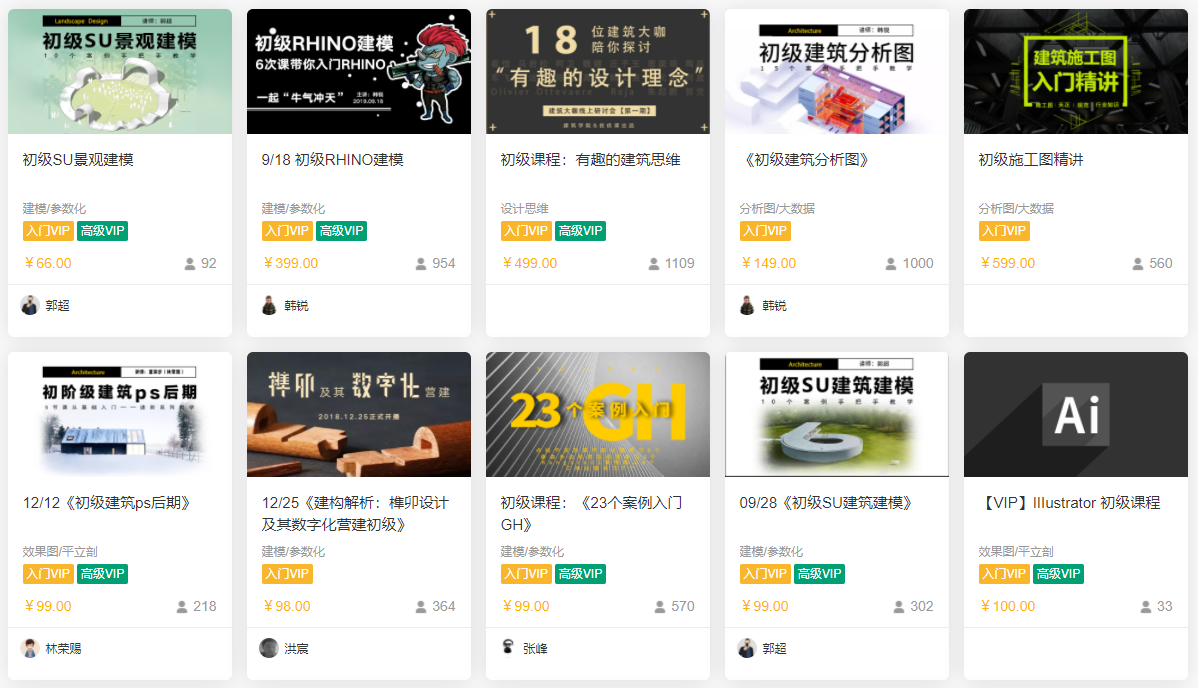The image size is (1198, 688).
Task: Open the 初级施工图精讲 course card
Action: [1075, 72]
